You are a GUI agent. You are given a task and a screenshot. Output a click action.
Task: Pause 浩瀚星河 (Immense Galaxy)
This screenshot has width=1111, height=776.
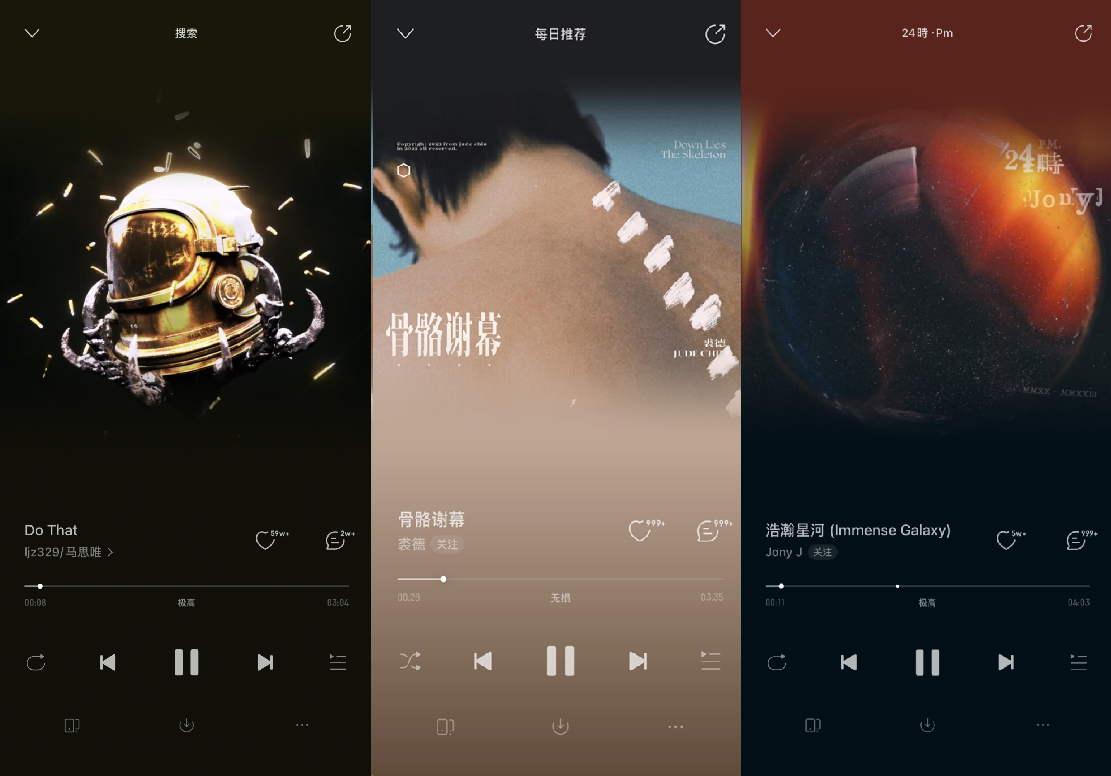tap(927, 662)
